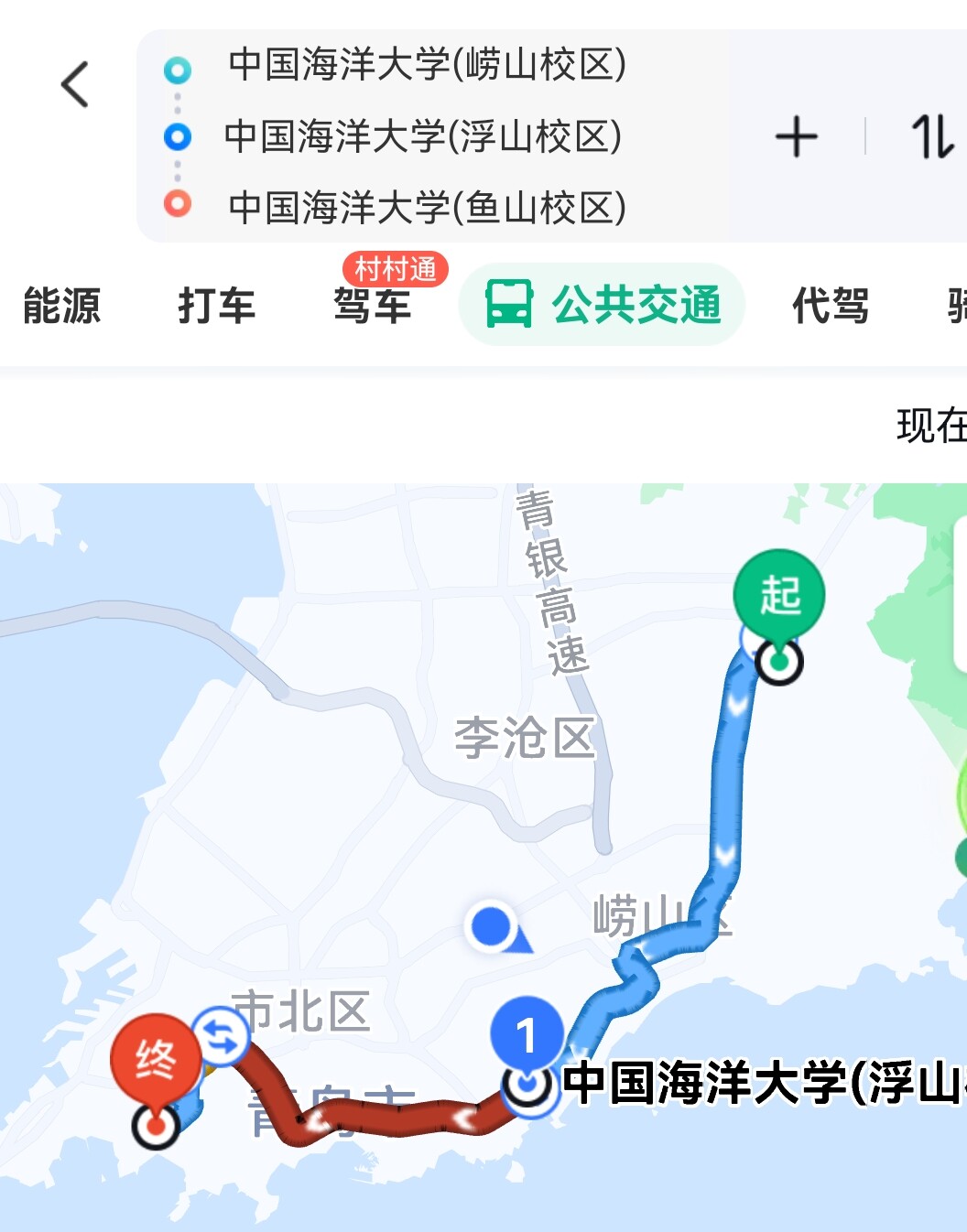Select the 公共交通 tab
This screenshot has height=1232, width=967.
click(603, 305)
